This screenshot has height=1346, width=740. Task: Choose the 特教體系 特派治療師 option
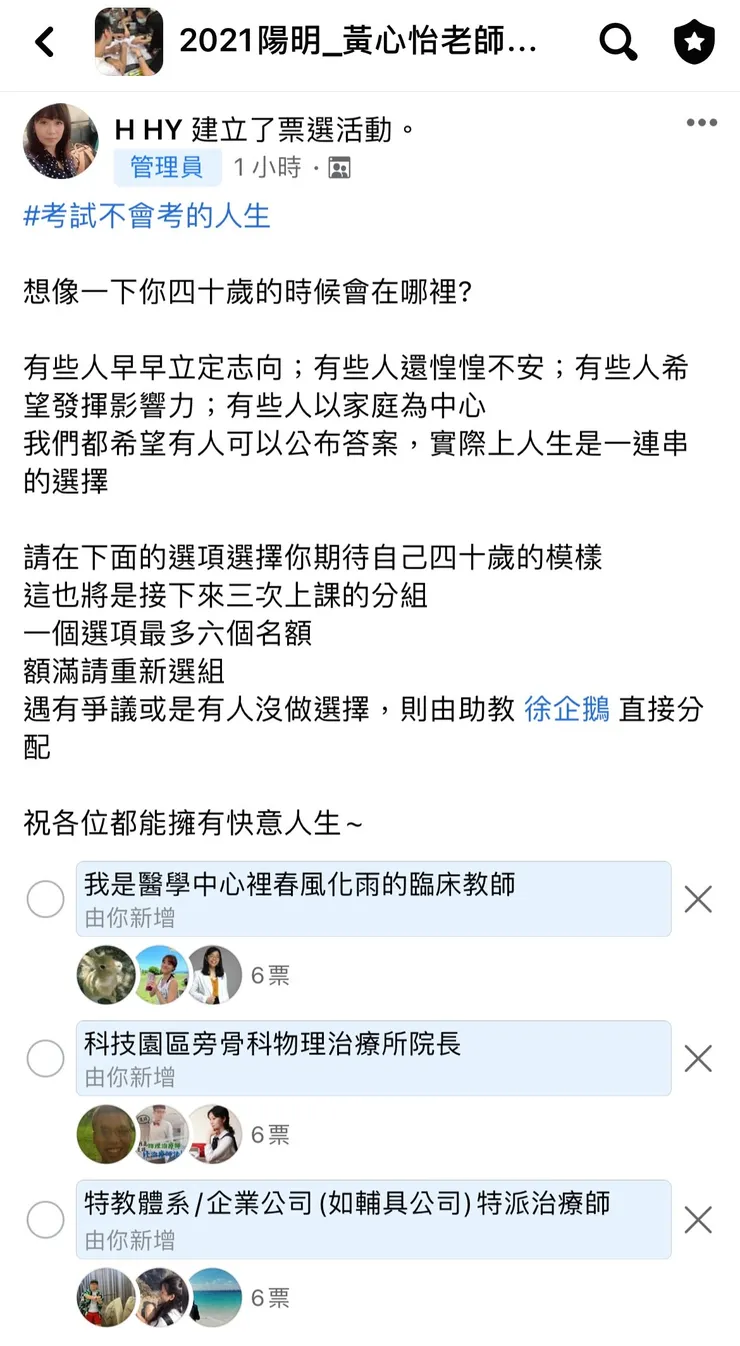pos(45,1220)
